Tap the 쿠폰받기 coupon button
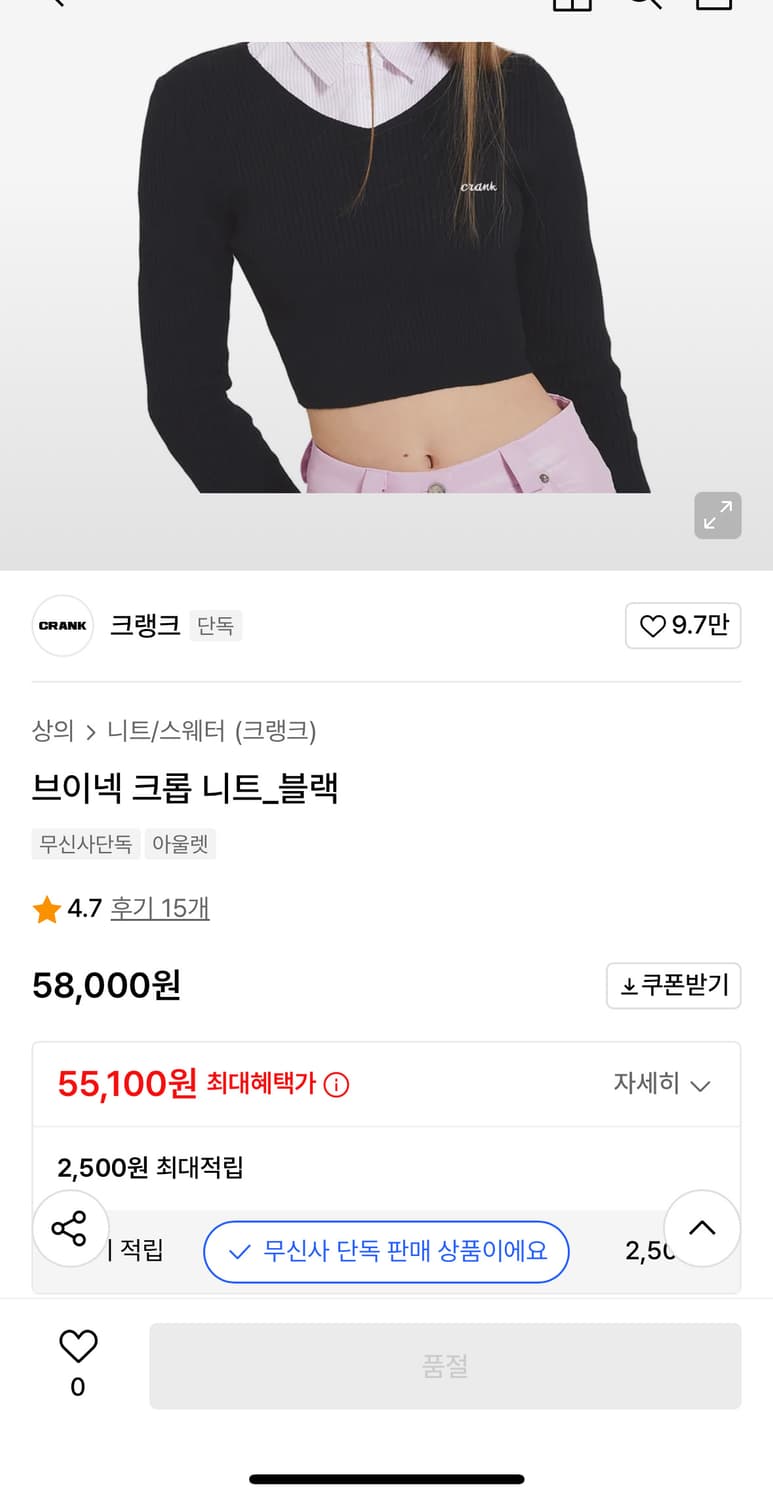This screenshot has width=773, height=1500. tap(673, 985)
